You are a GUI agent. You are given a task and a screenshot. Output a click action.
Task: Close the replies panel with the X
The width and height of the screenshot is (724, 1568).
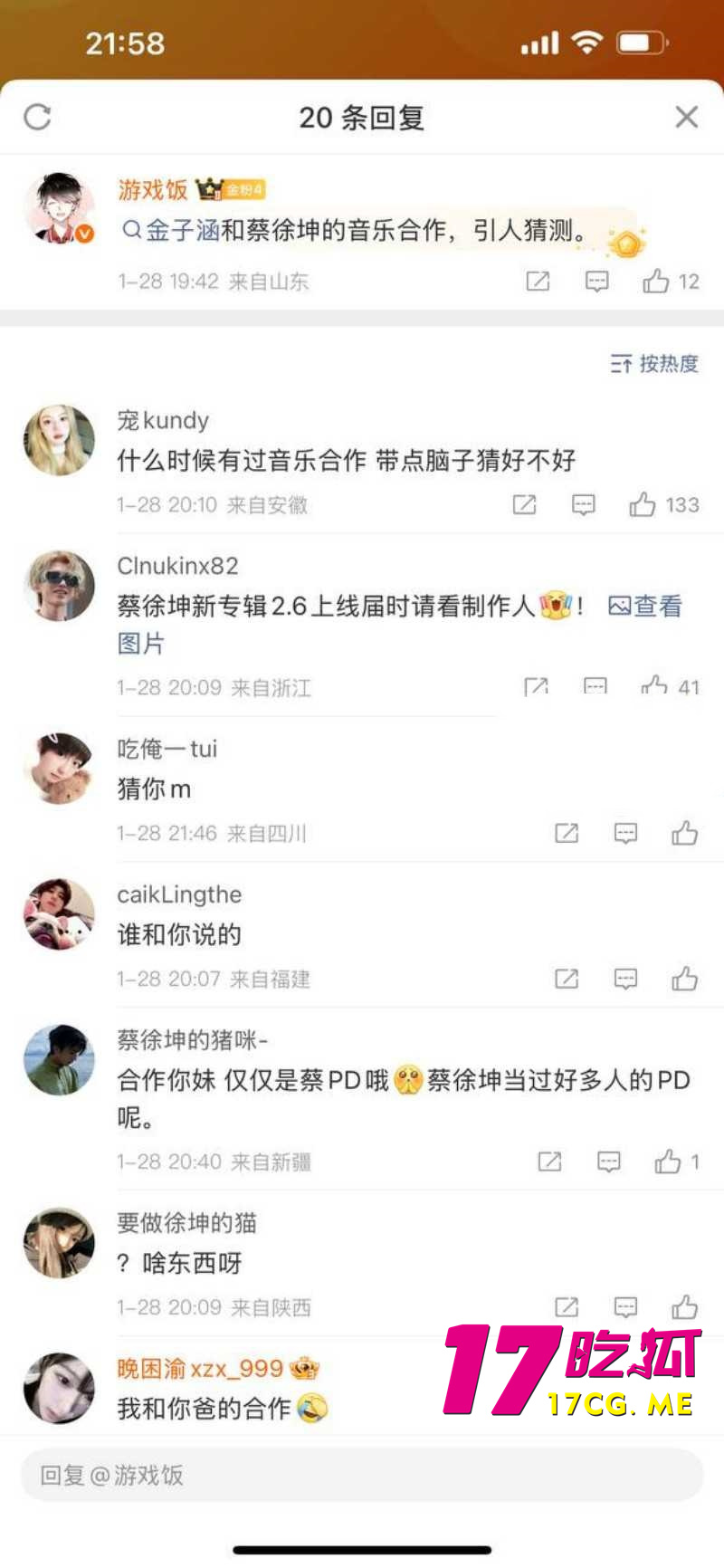click(687, 117)
